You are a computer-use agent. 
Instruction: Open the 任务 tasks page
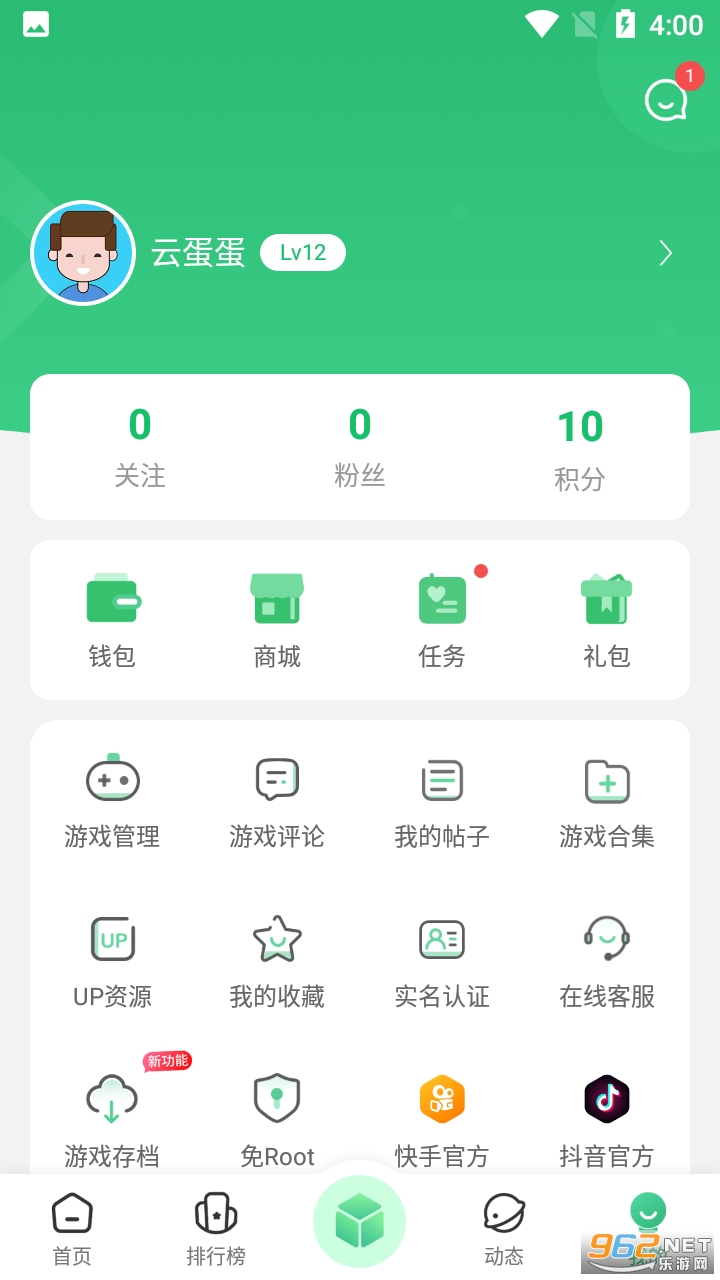coord(442,620)
